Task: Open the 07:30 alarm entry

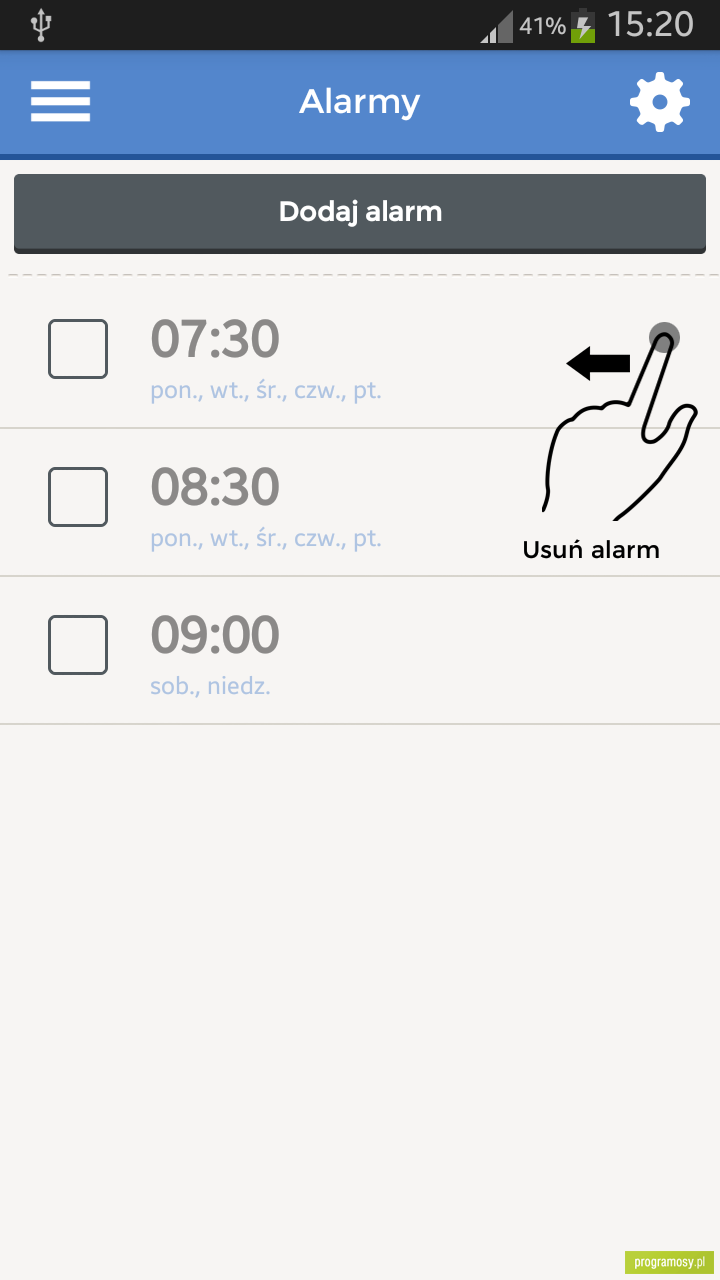Action: (360, 354)
